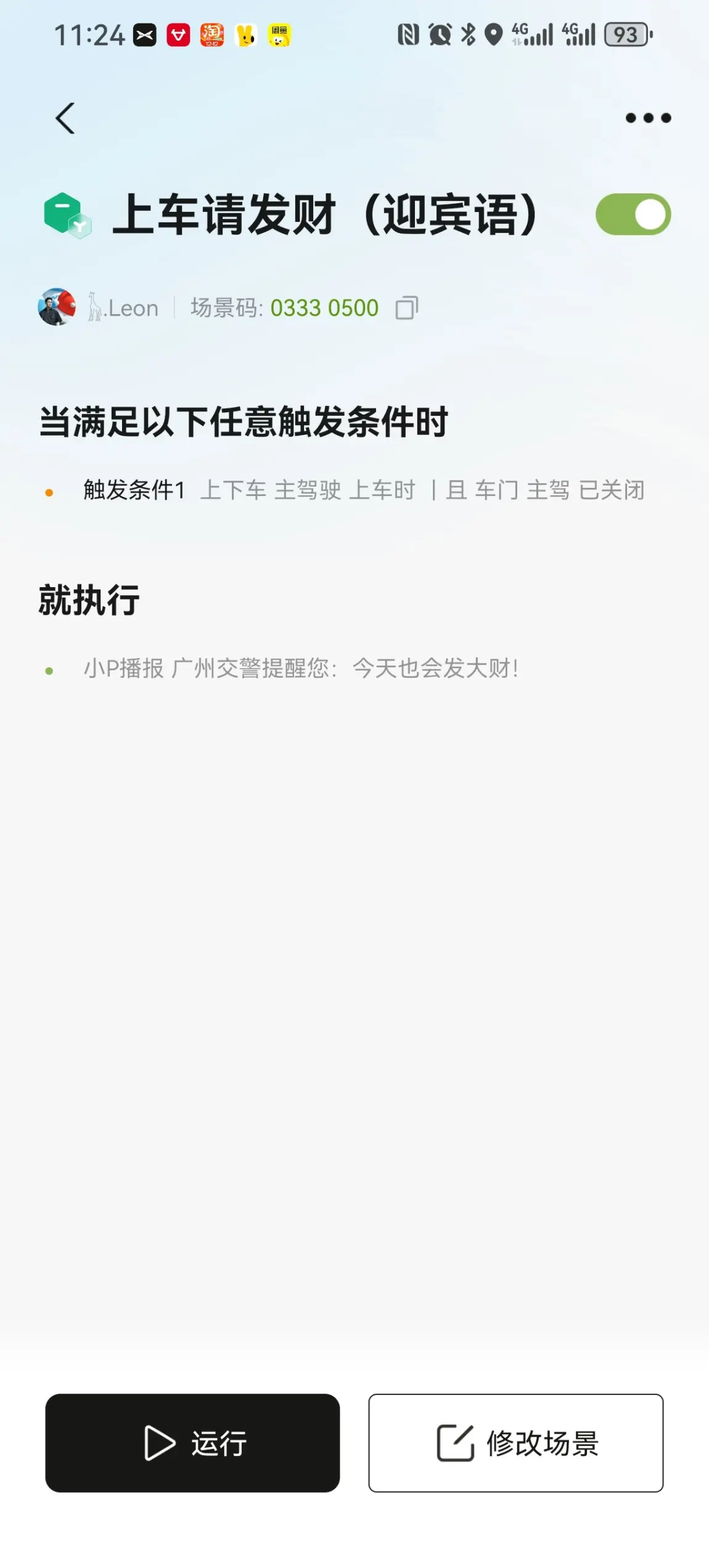Toggle the 上车请发财 scene switch
Viewport: 709px width, 1568px height.
tap(633, 214)
